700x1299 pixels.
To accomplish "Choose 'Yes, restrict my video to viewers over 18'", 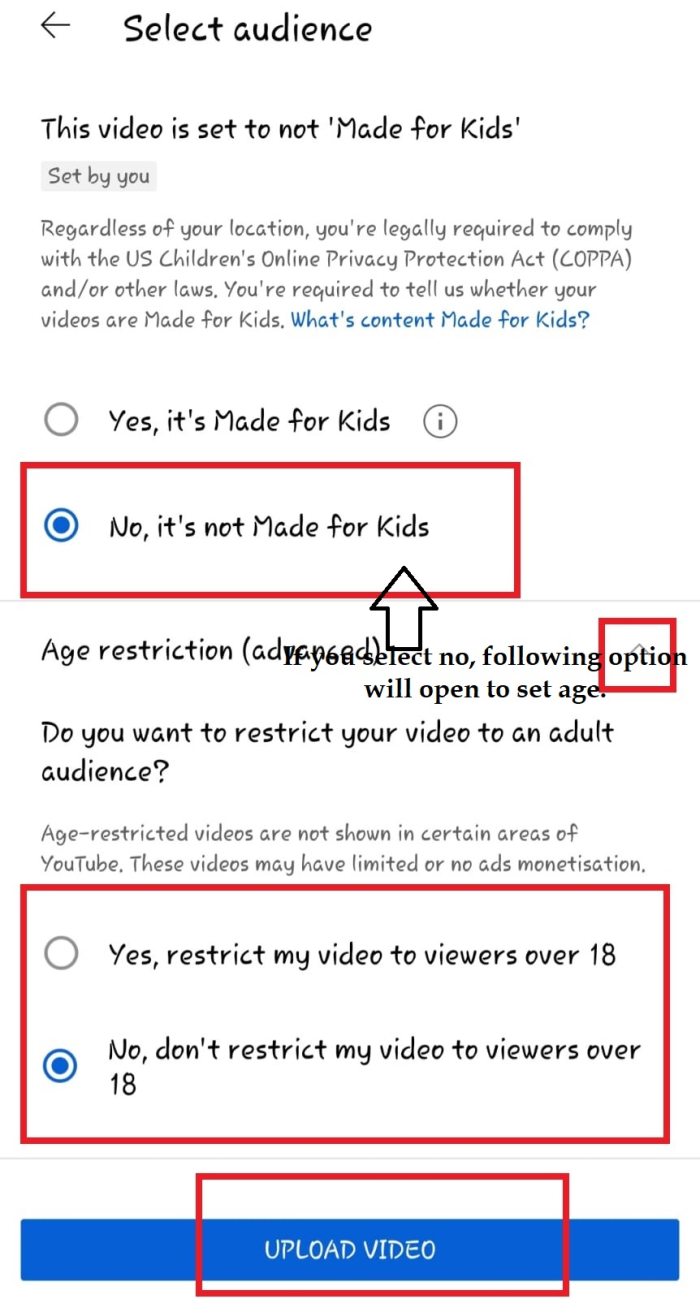I will tap(62, 955).
